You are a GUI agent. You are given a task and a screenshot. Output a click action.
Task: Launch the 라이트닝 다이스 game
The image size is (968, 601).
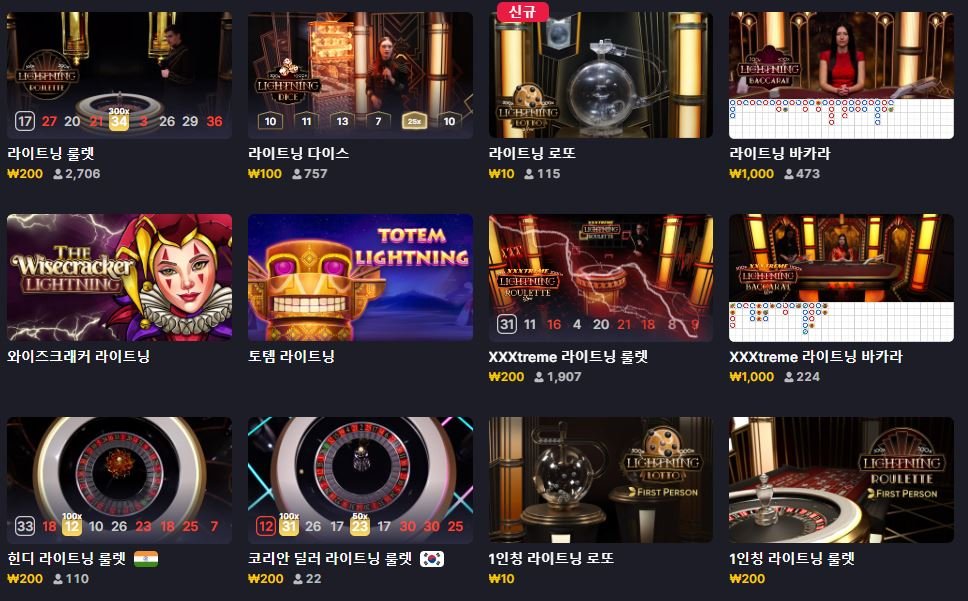click(x=360, y=75)
